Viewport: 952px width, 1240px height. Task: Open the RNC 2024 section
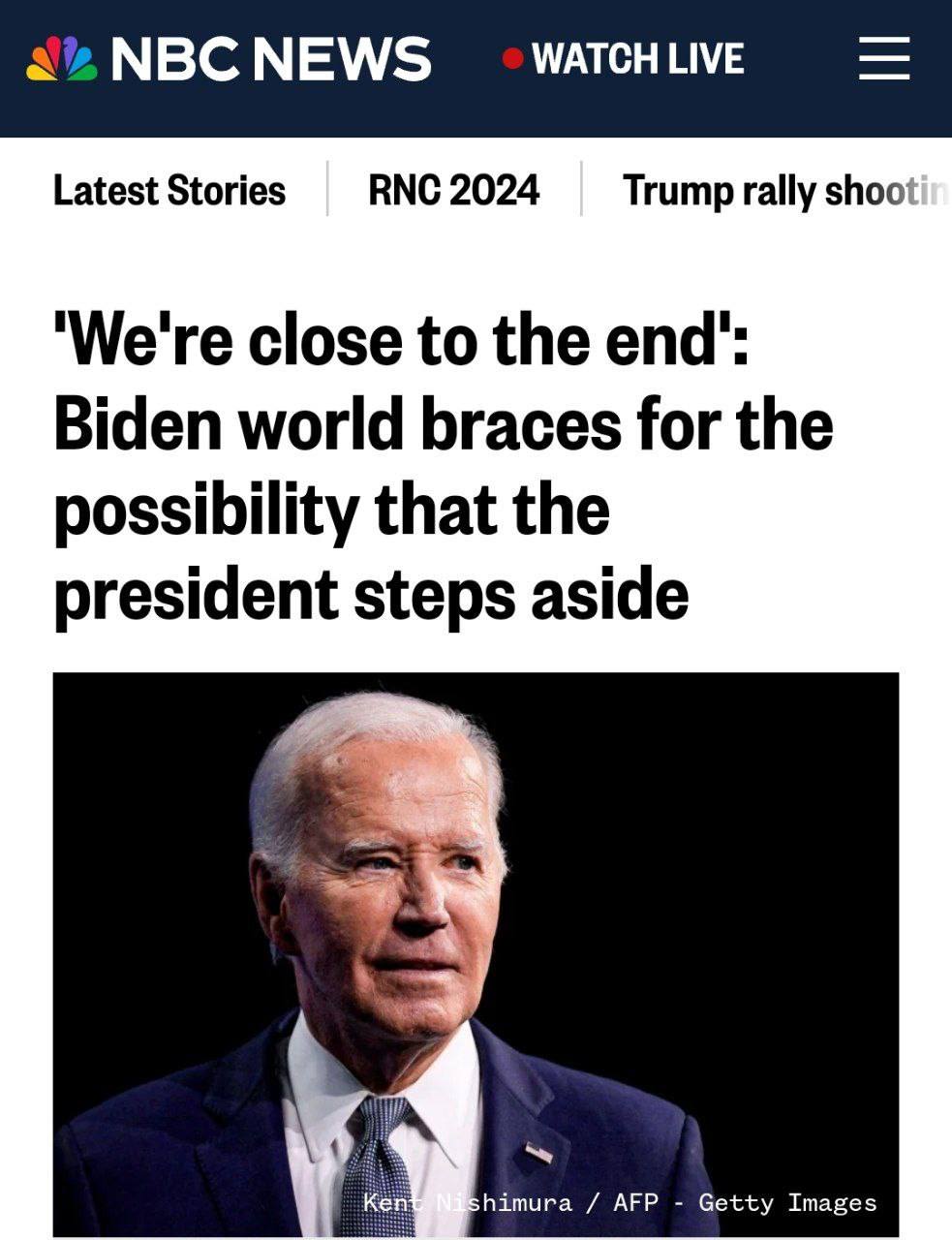point(453,190)
